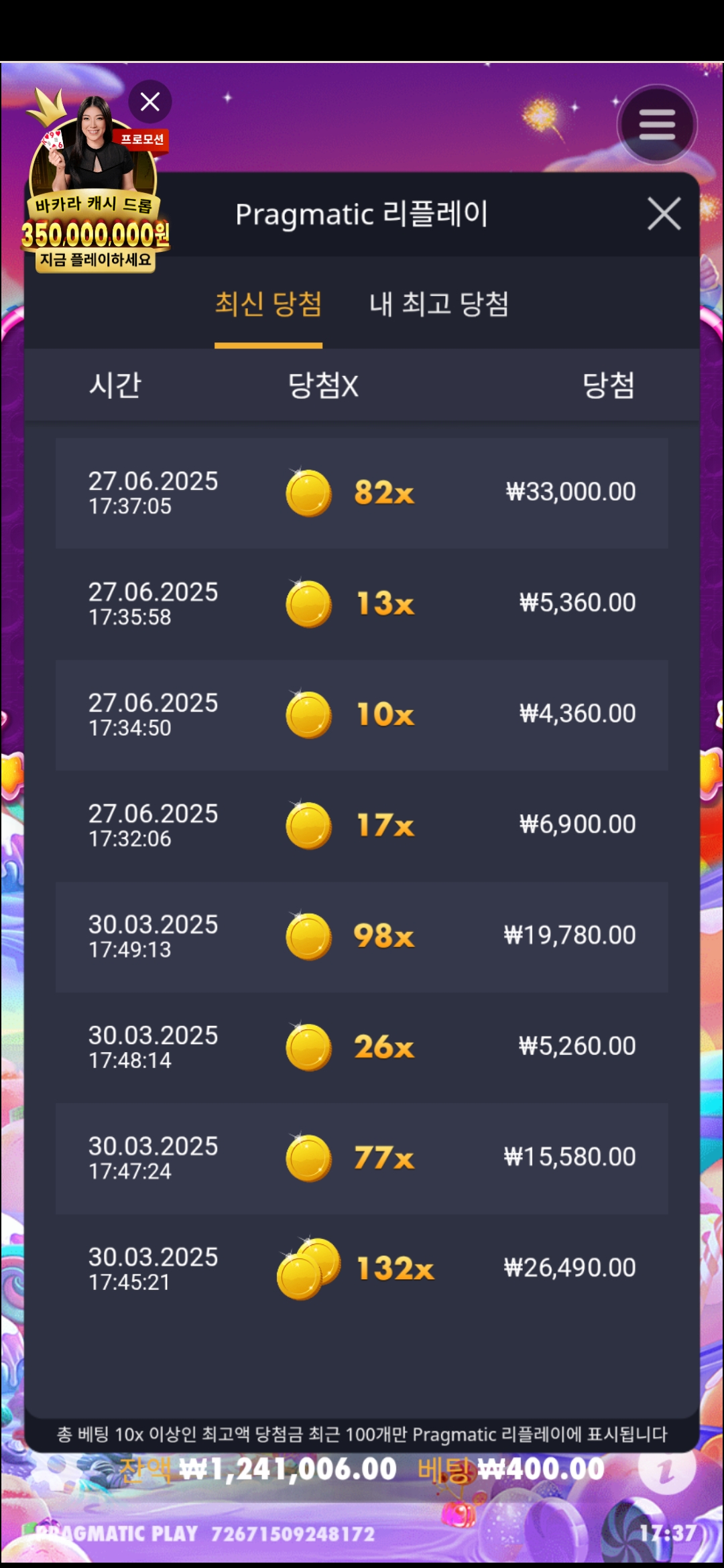Open the 13x replay from 17:35:58
Viewport: 724px width, 1568px height.
pos(362,604)
